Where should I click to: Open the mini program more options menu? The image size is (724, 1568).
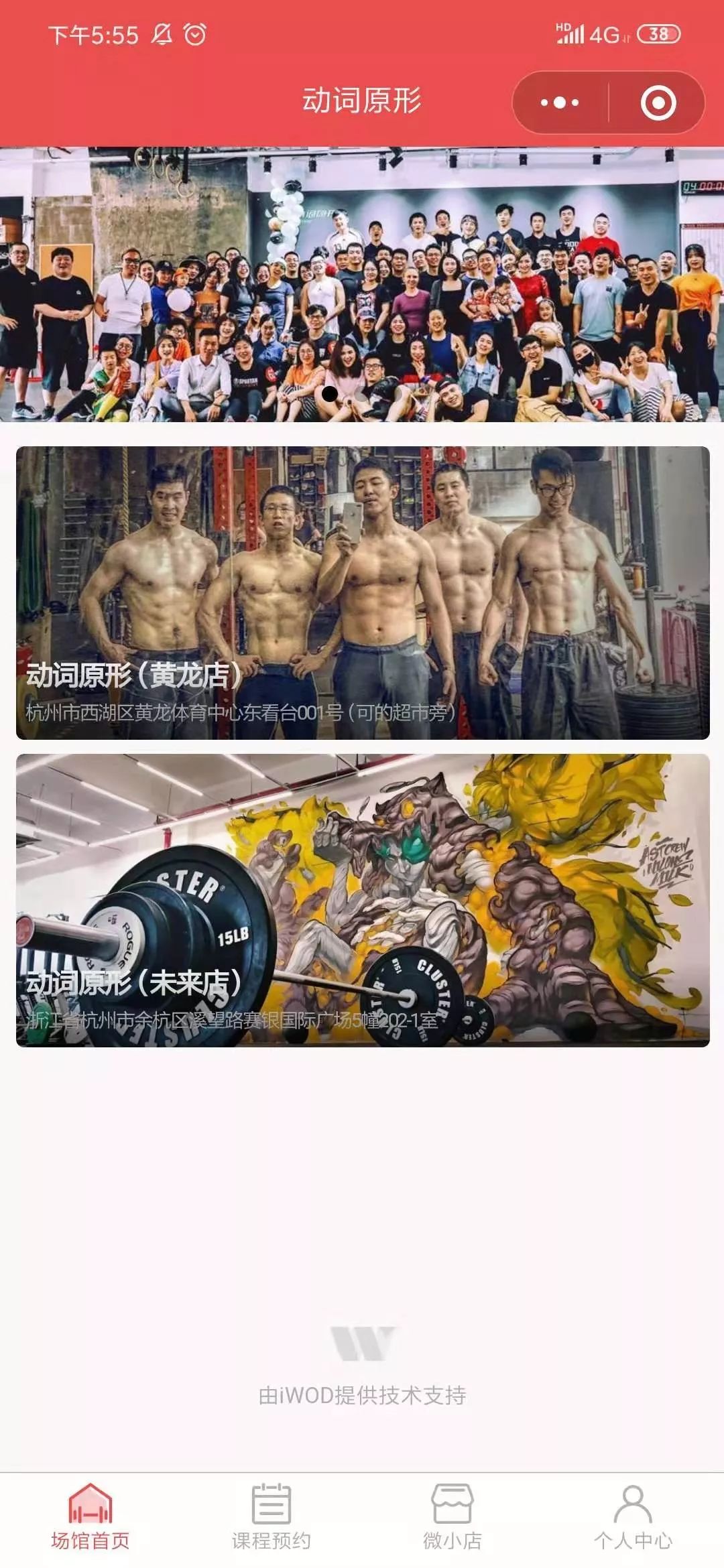(560, 103)
